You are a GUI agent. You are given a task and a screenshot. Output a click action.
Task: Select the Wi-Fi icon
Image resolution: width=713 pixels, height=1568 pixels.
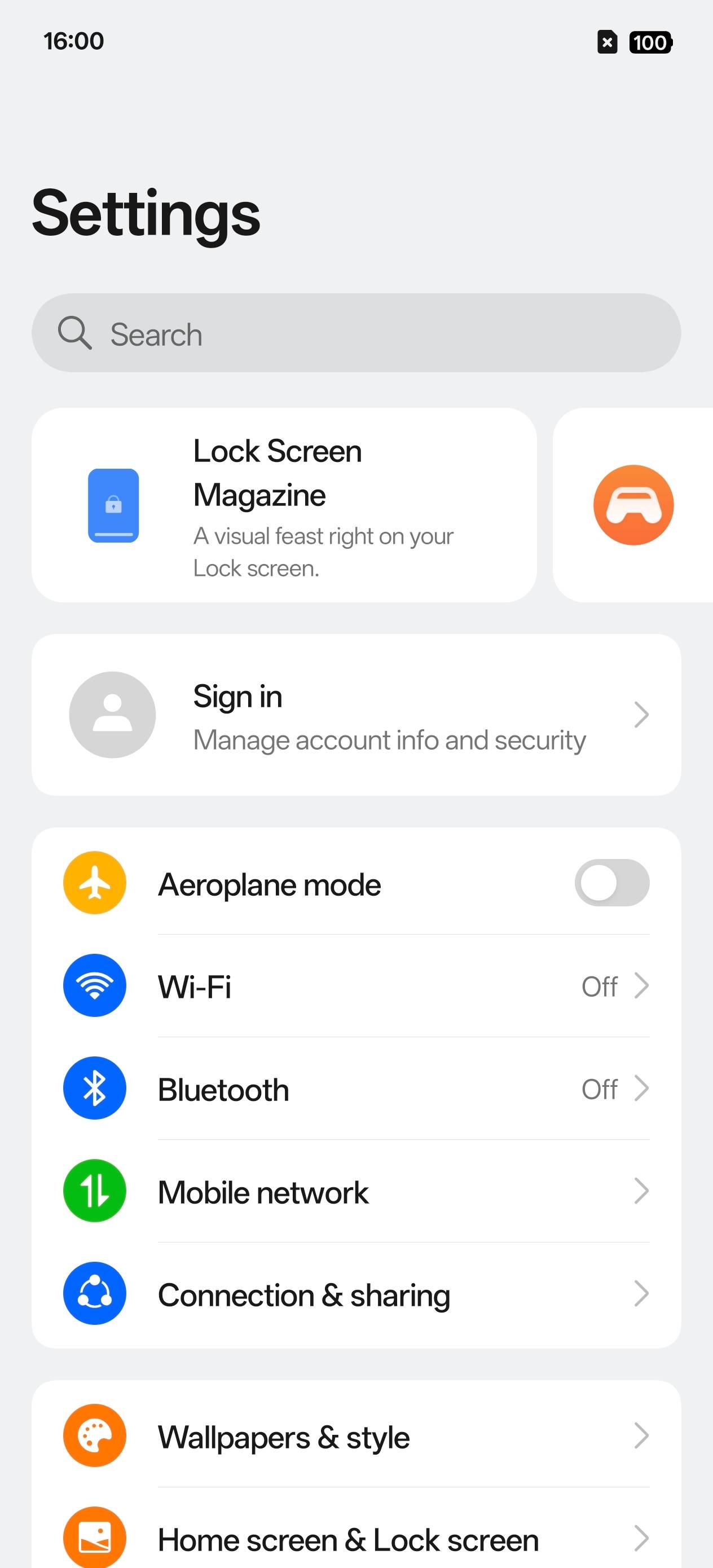tap(94, 985)
